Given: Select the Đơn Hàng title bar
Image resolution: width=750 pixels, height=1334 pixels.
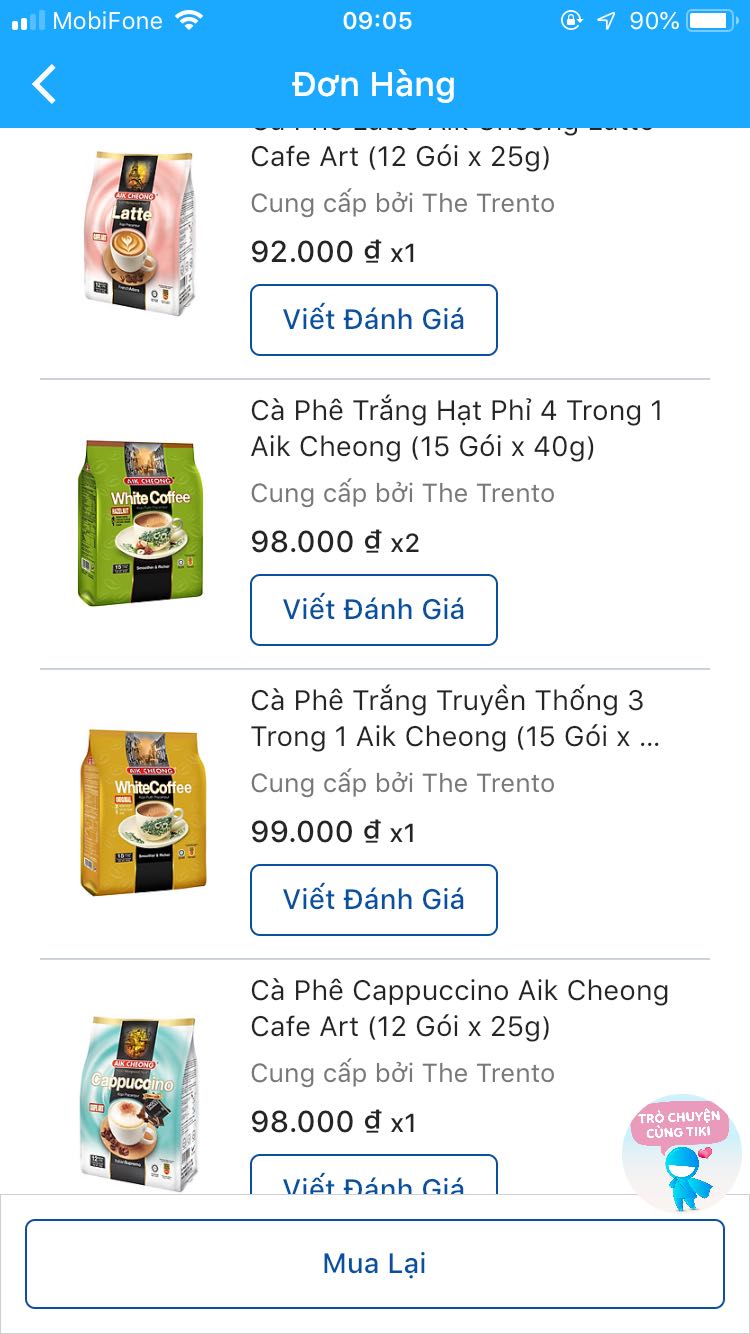Looking at the screenshot, I should pyautogui.click(x=374, y=85).
